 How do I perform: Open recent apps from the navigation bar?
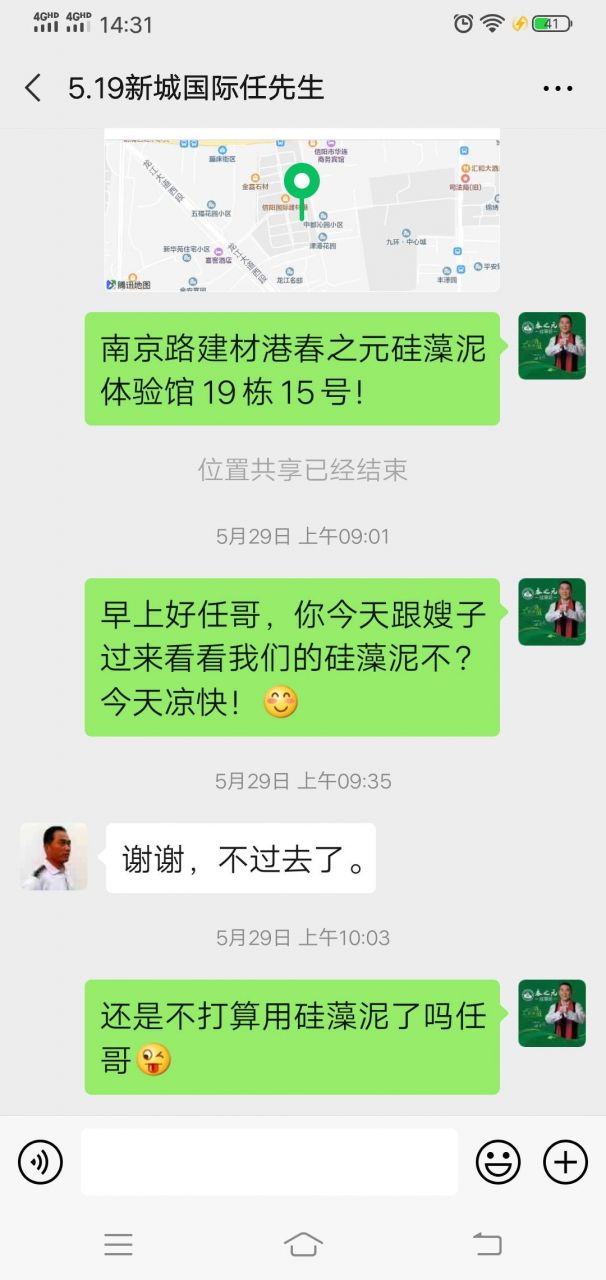pos(118,1244)
